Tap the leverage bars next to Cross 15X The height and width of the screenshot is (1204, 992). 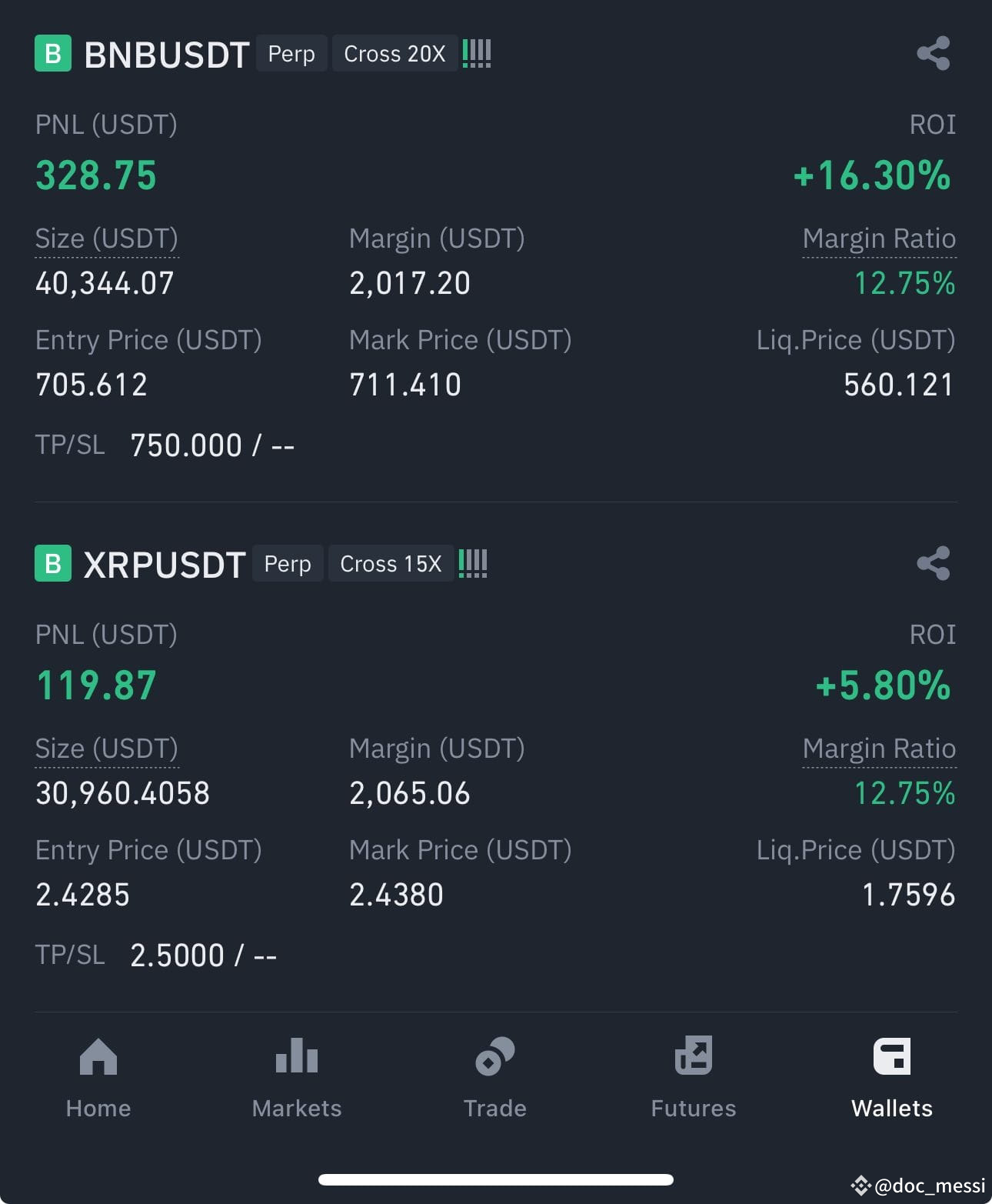pyautogui.click(x=472, y=562)
